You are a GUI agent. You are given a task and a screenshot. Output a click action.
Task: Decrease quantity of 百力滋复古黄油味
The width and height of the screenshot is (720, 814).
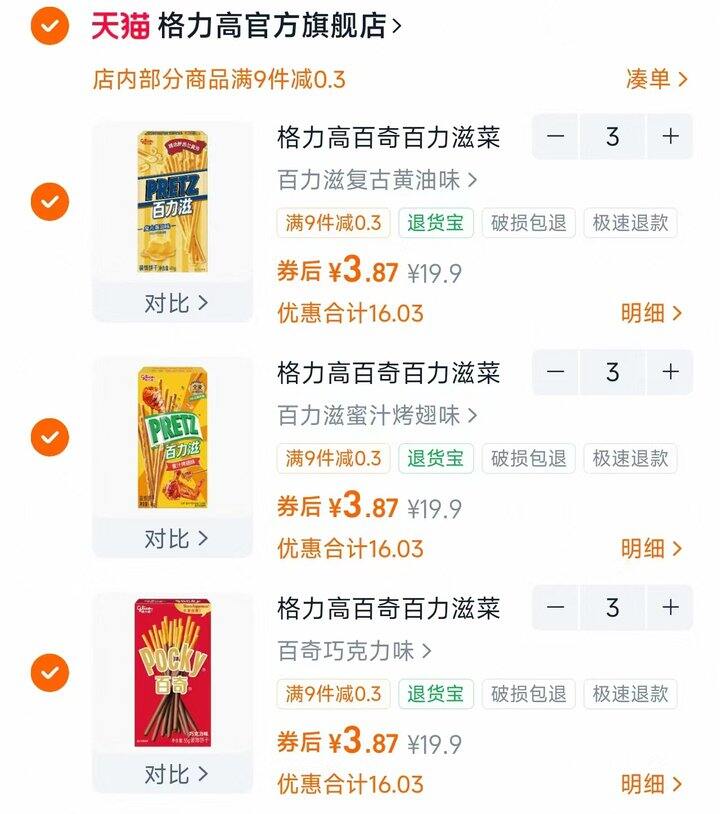[x=556, y=137]
